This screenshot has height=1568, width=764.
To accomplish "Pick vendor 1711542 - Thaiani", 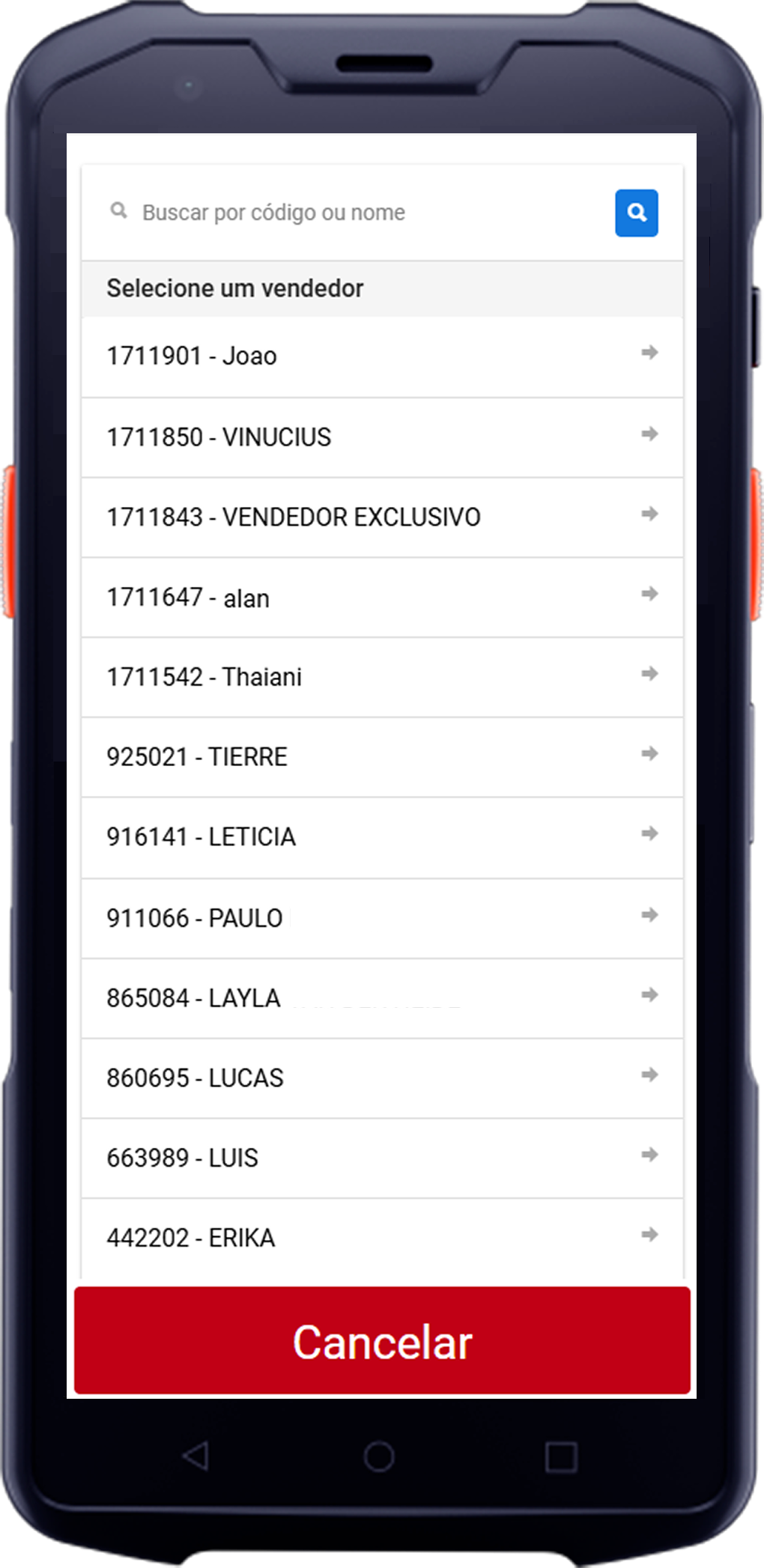I will tap(382, 678).
